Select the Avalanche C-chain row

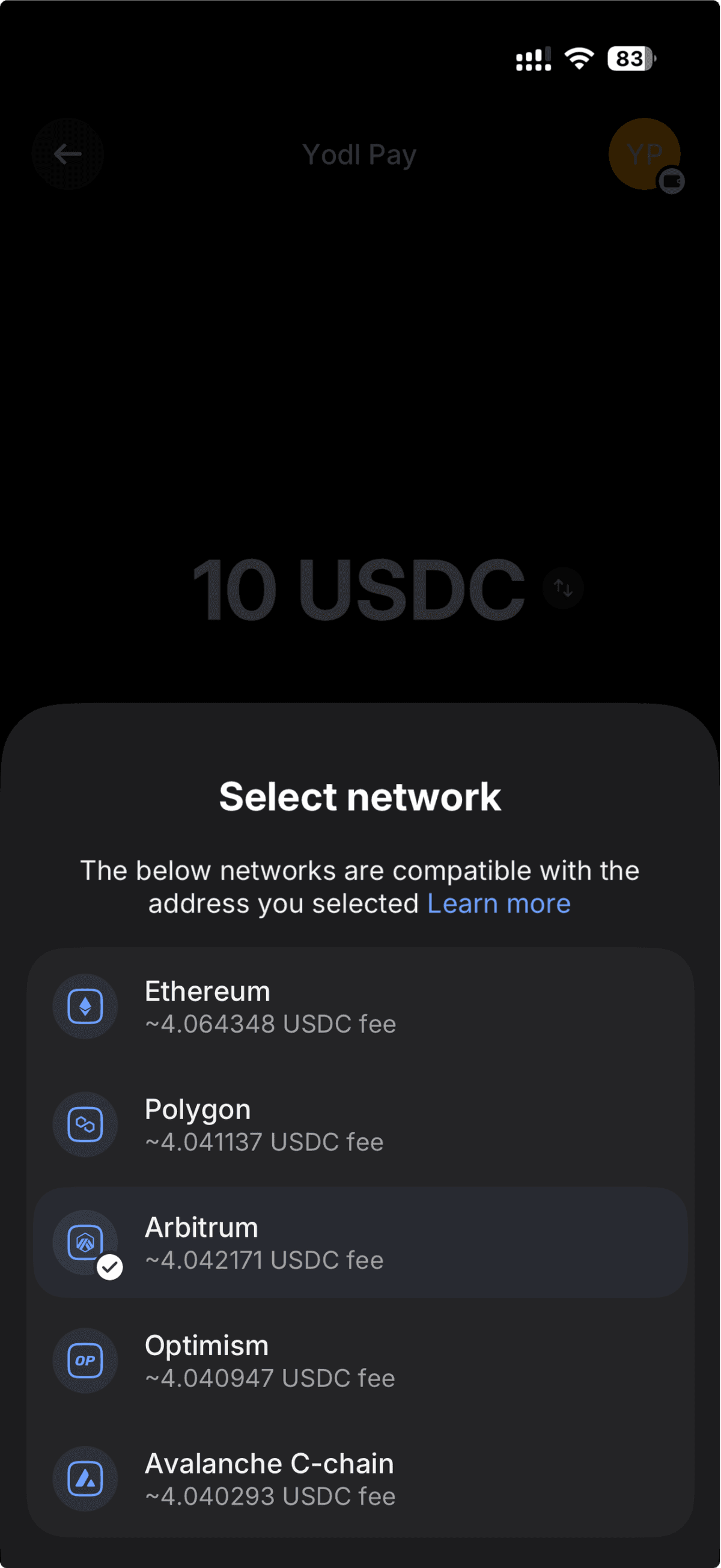click(x=360, y=1478)
